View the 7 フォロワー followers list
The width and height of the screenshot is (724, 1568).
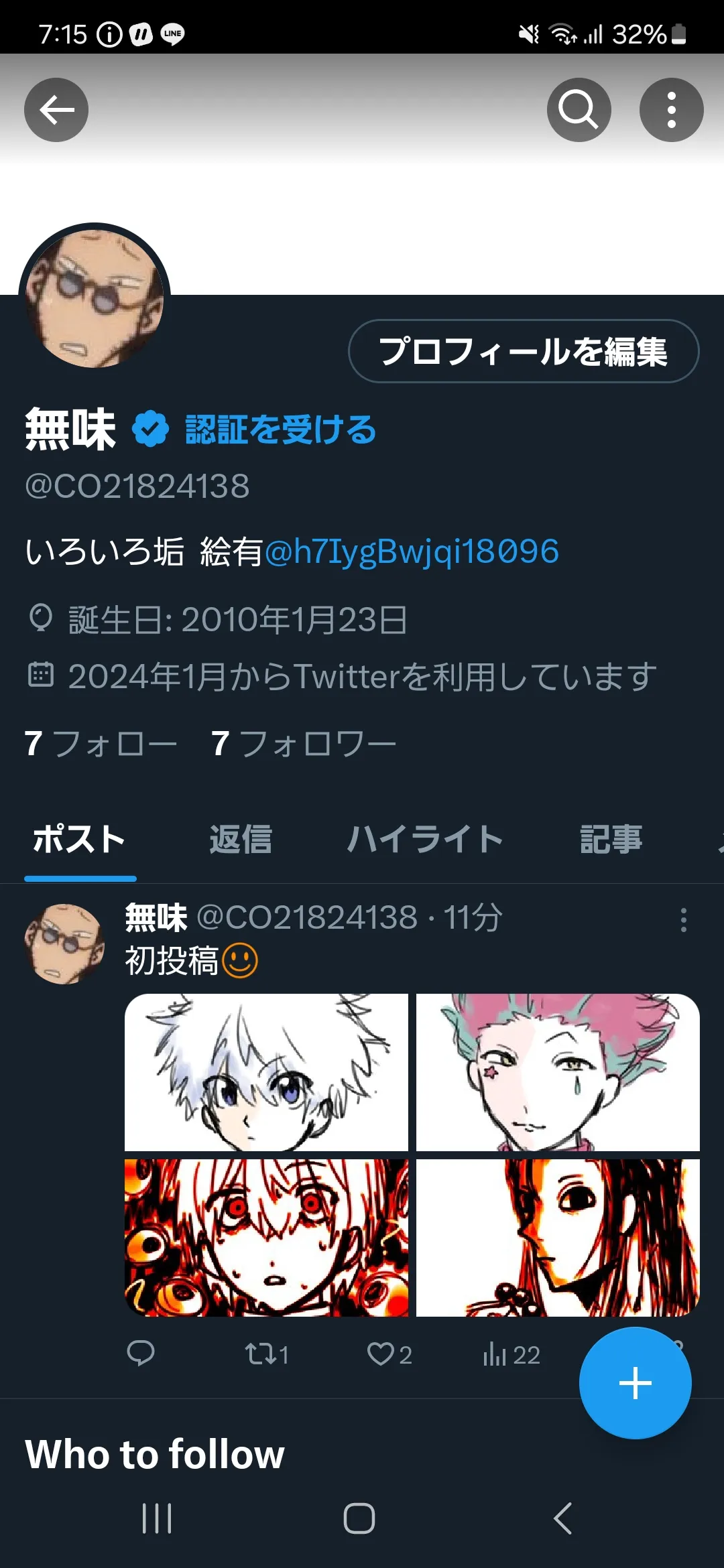coord(304,743)
